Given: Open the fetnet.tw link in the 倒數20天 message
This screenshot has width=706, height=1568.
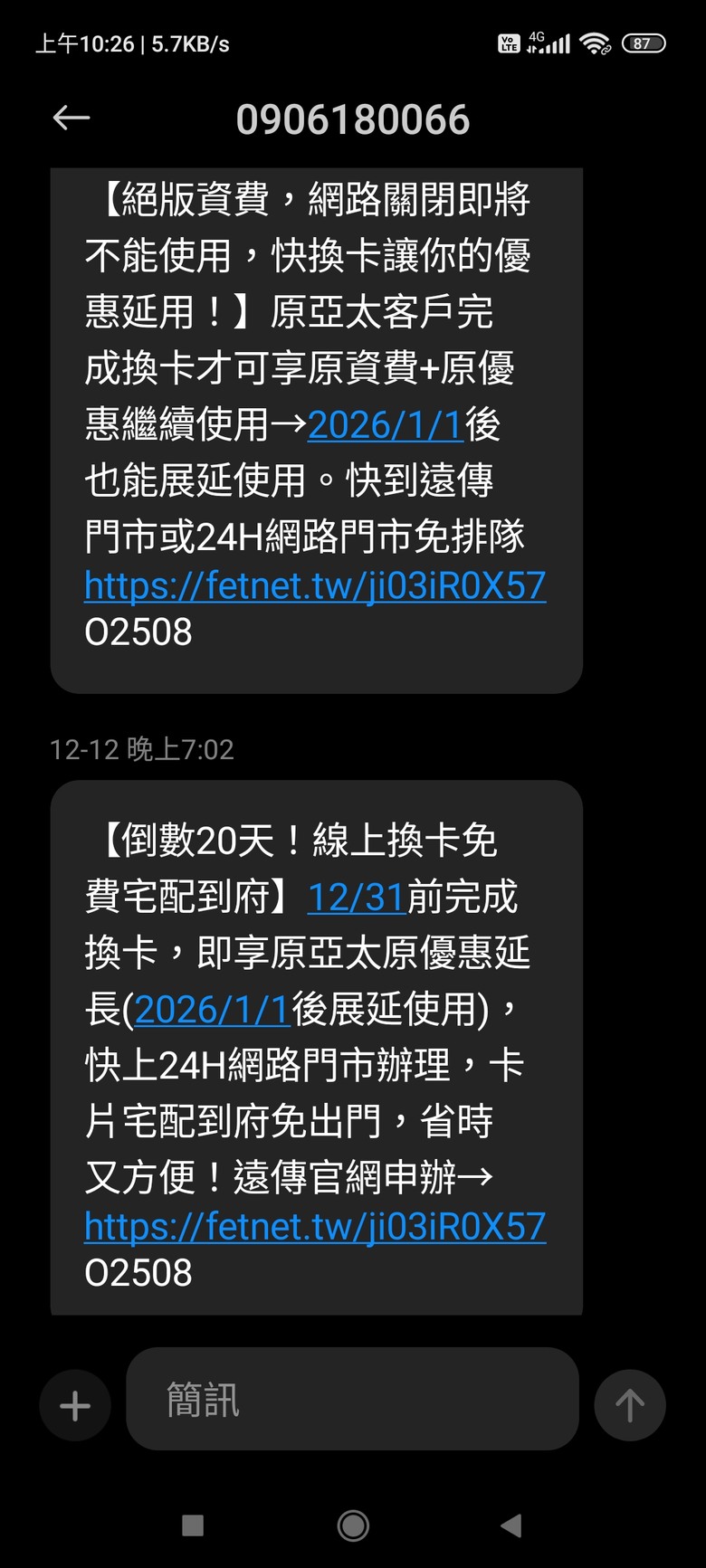Looking at the screenshot, I should coord(314,1226).
